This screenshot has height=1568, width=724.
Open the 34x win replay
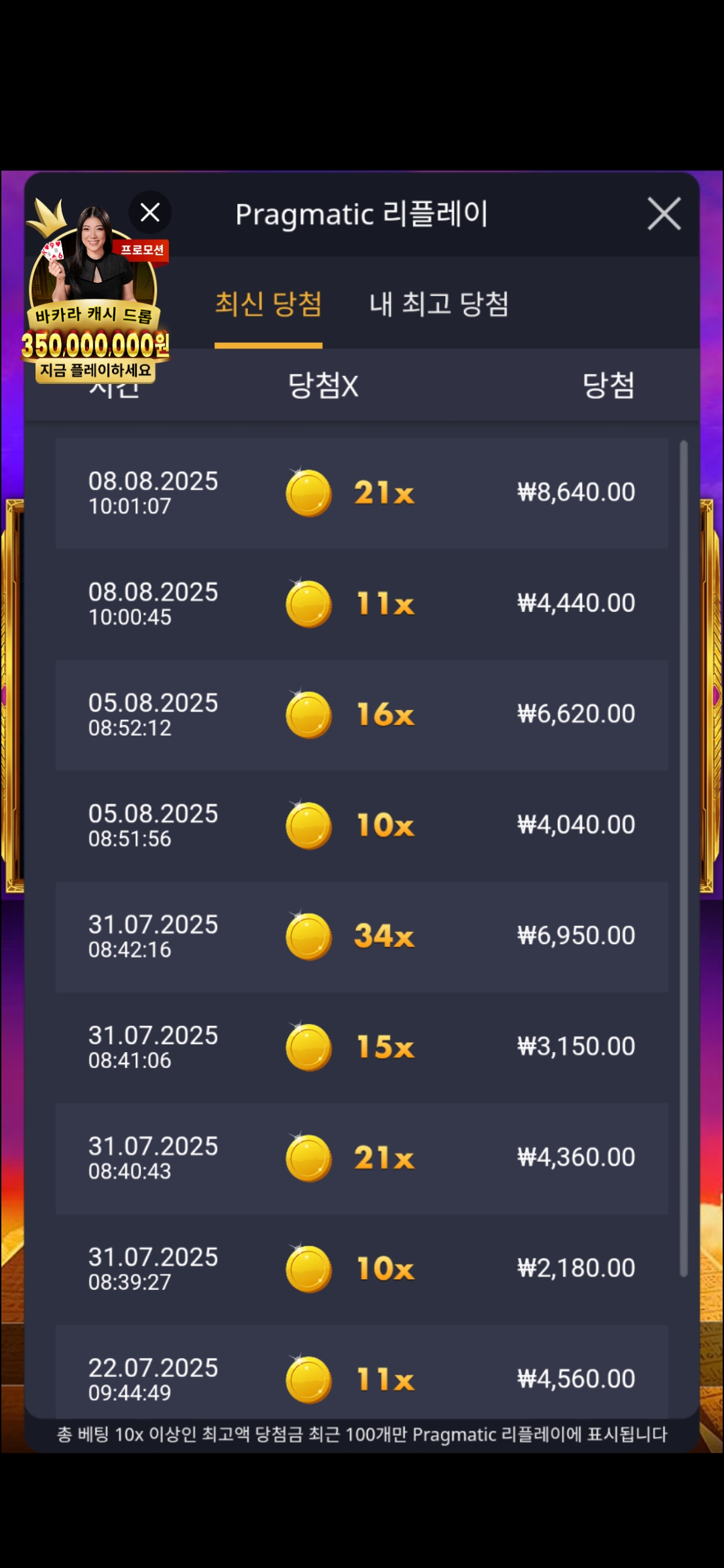(361, 936)
